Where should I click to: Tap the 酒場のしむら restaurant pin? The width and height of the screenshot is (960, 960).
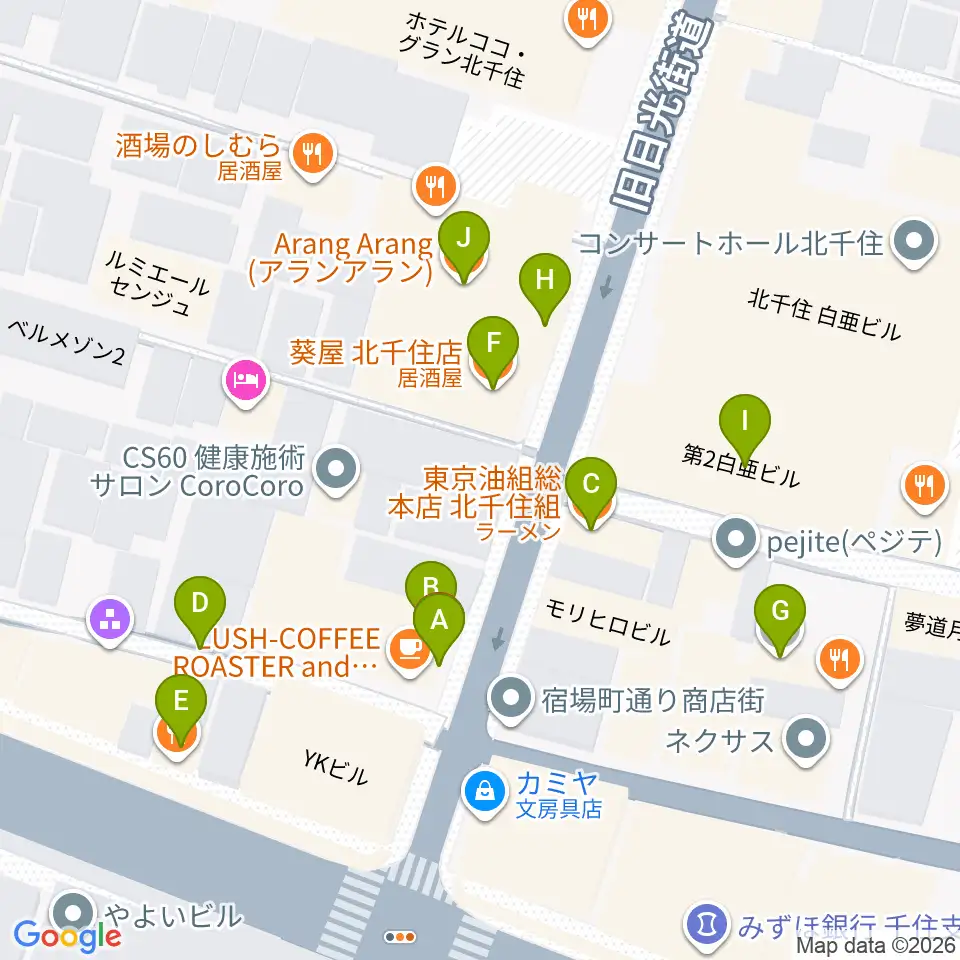click(x=313, y=156)
